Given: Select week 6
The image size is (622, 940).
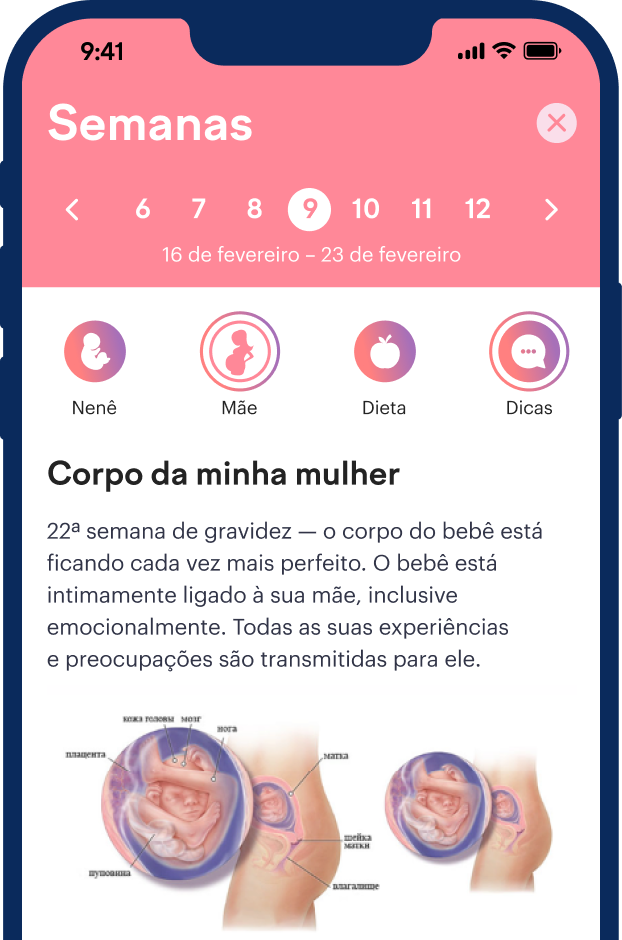Looking at the screenshot, I should (x=143, y=209).
